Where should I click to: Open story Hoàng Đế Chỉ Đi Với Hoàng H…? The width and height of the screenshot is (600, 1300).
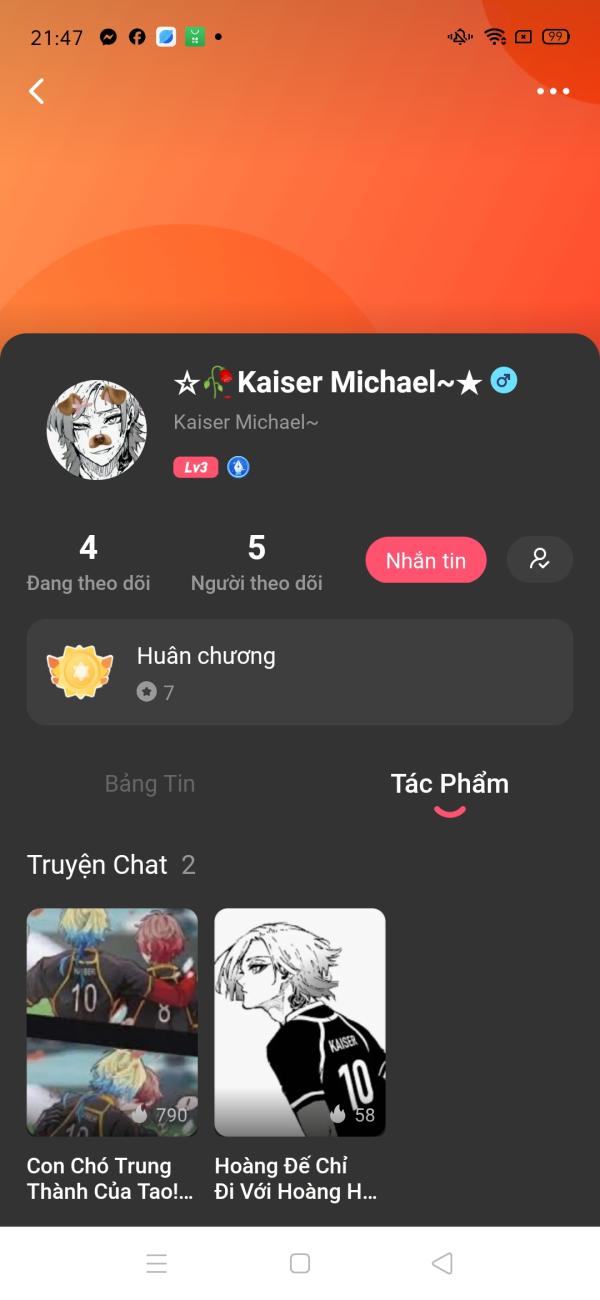(x=300, y=1055)
